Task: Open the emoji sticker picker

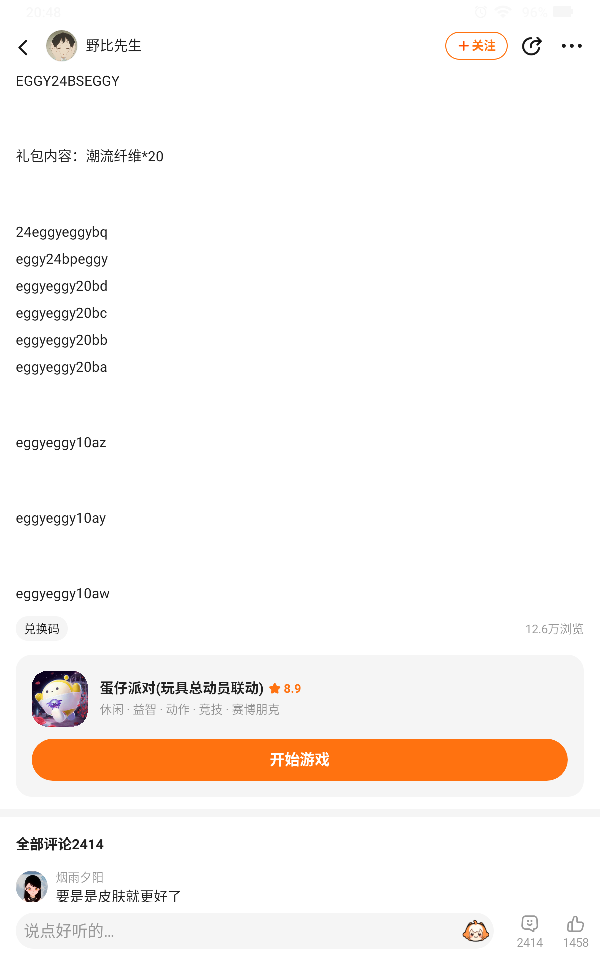Action: tap(475, 931)
